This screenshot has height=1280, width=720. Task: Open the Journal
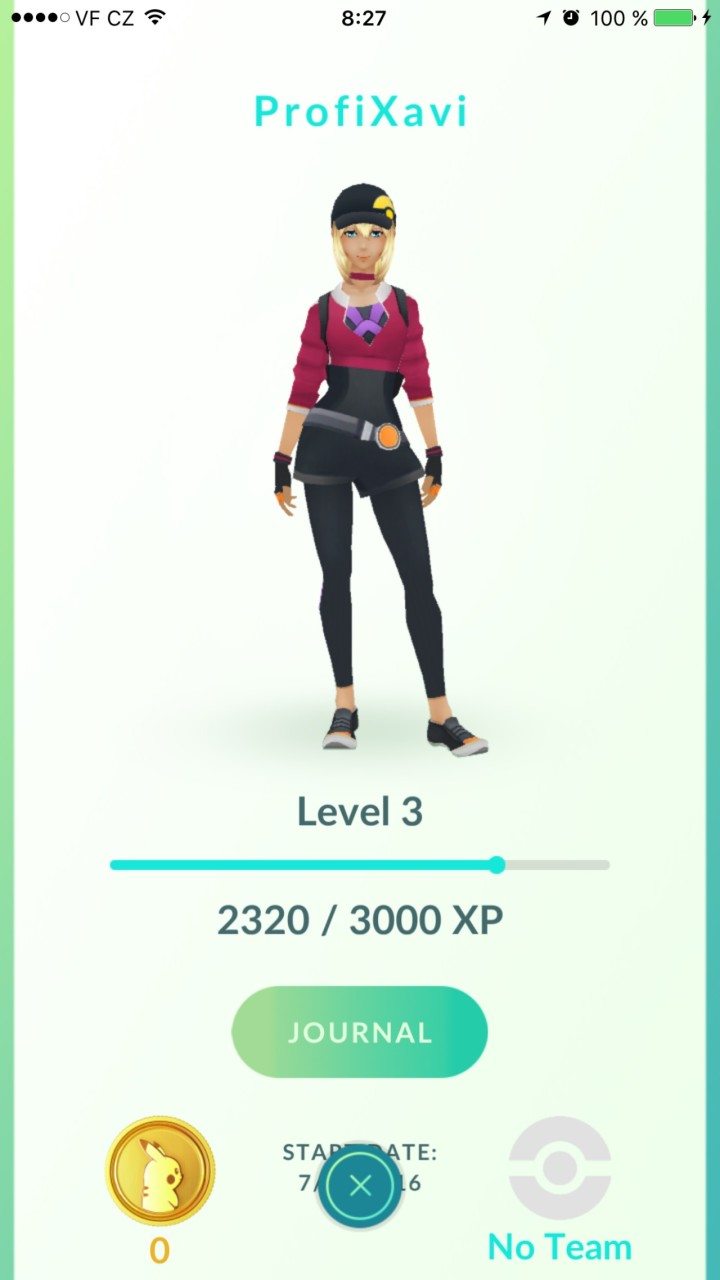pyautogui.click(x=360, y=1032)
